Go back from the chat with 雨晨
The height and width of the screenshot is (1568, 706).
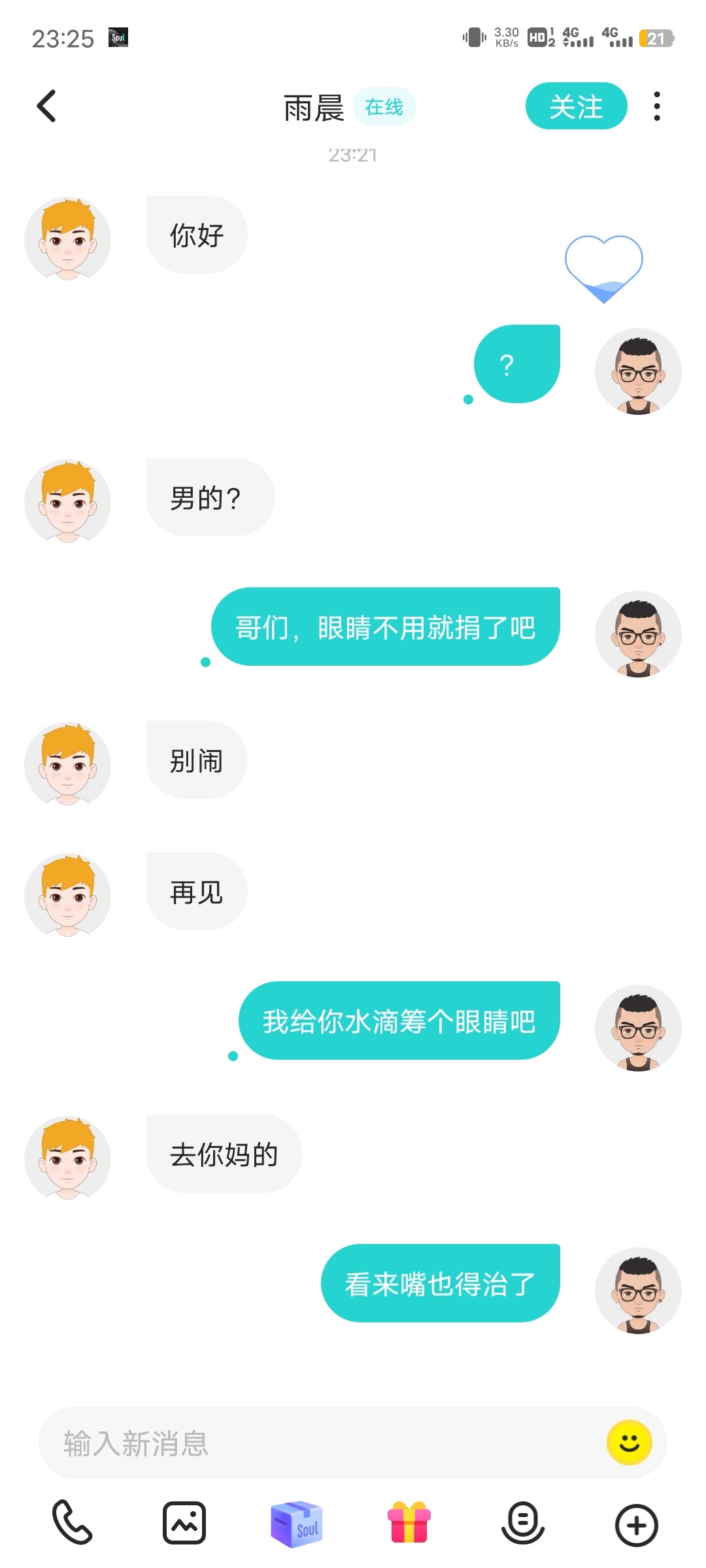click(46, 106)
